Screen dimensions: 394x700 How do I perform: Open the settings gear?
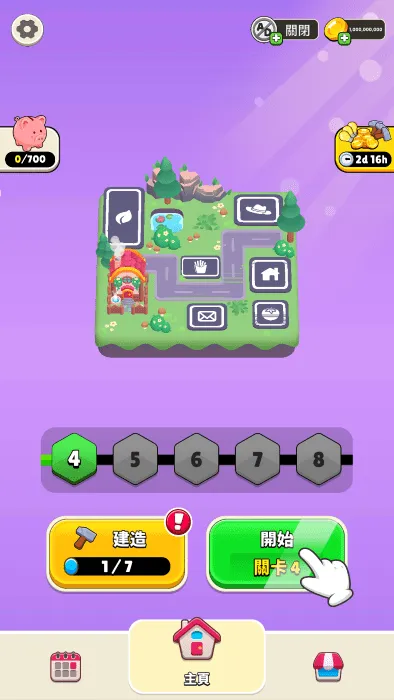click(27, 30)
